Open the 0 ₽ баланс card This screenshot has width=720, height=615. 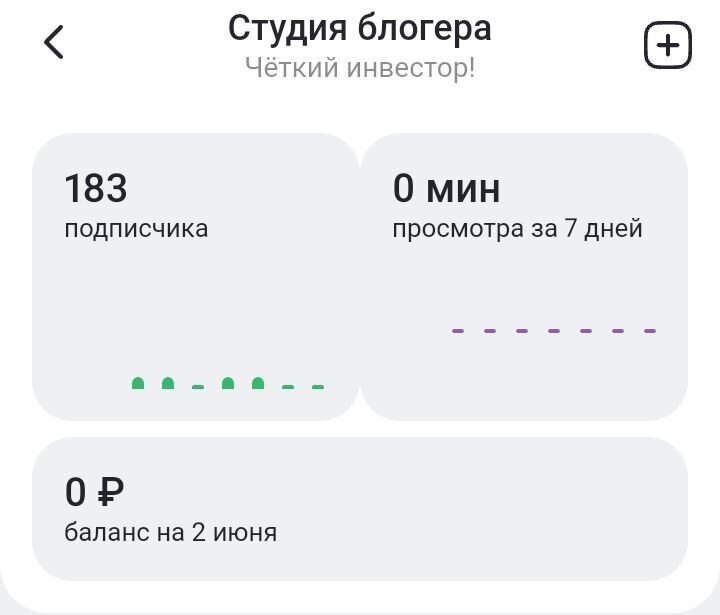360,509
